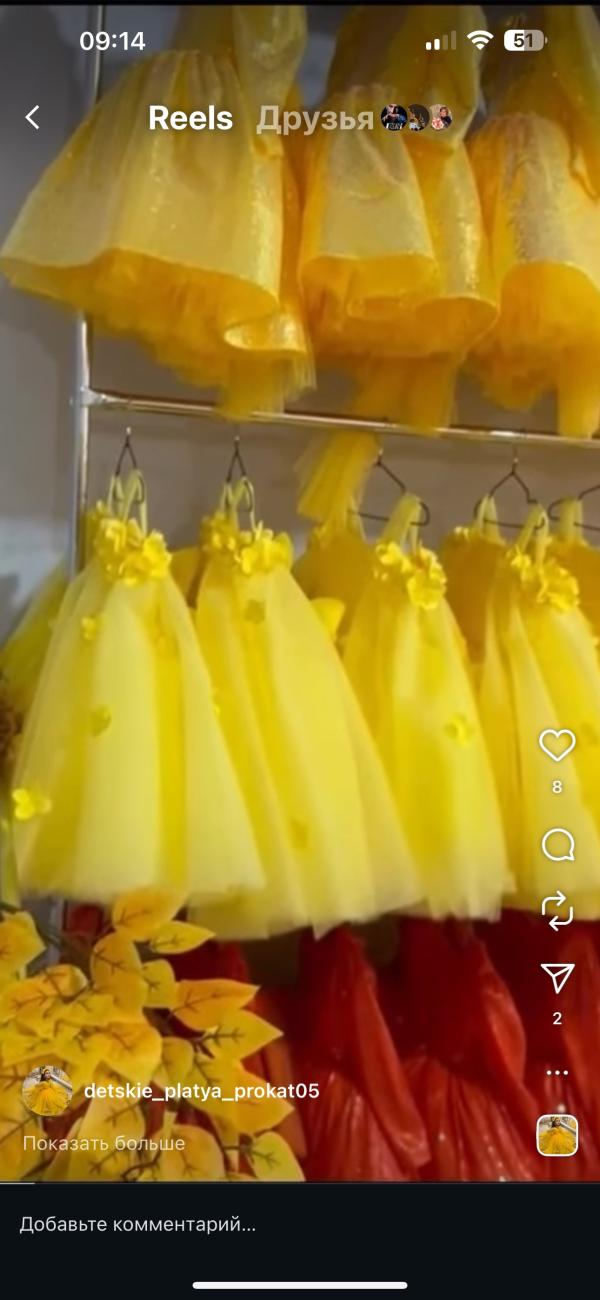
Task: Share the reel via paper plane
Action: point(557,978)
